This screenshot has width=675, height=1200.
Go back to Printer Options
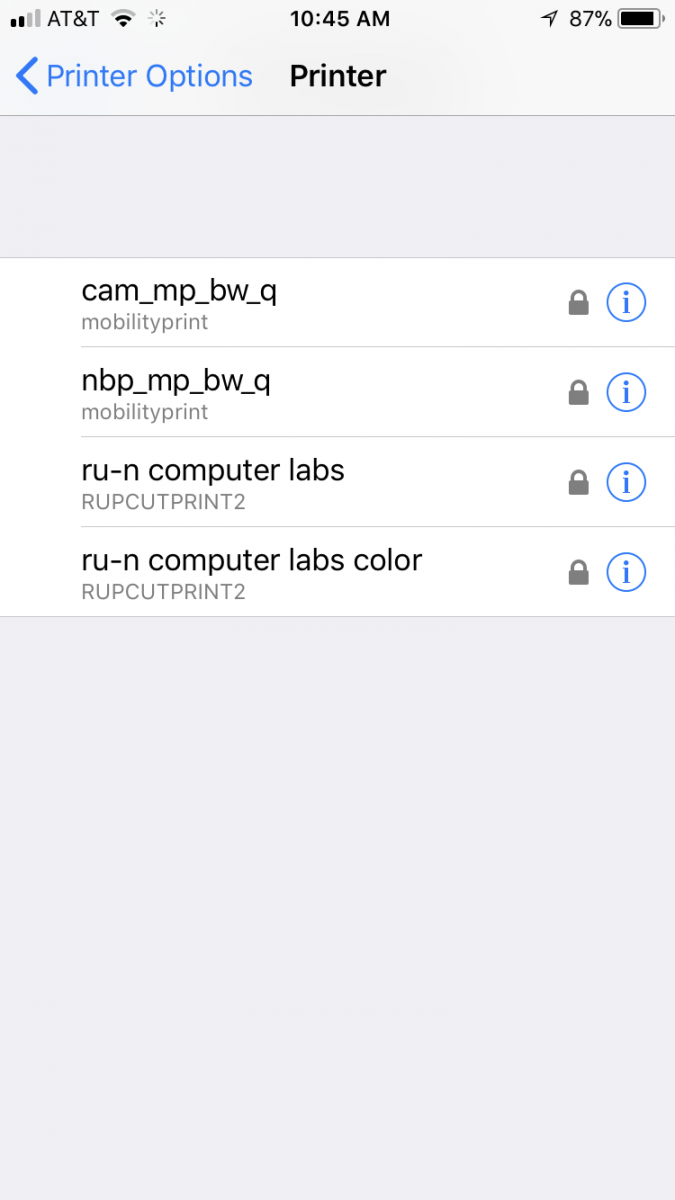[x=134, y=76]
